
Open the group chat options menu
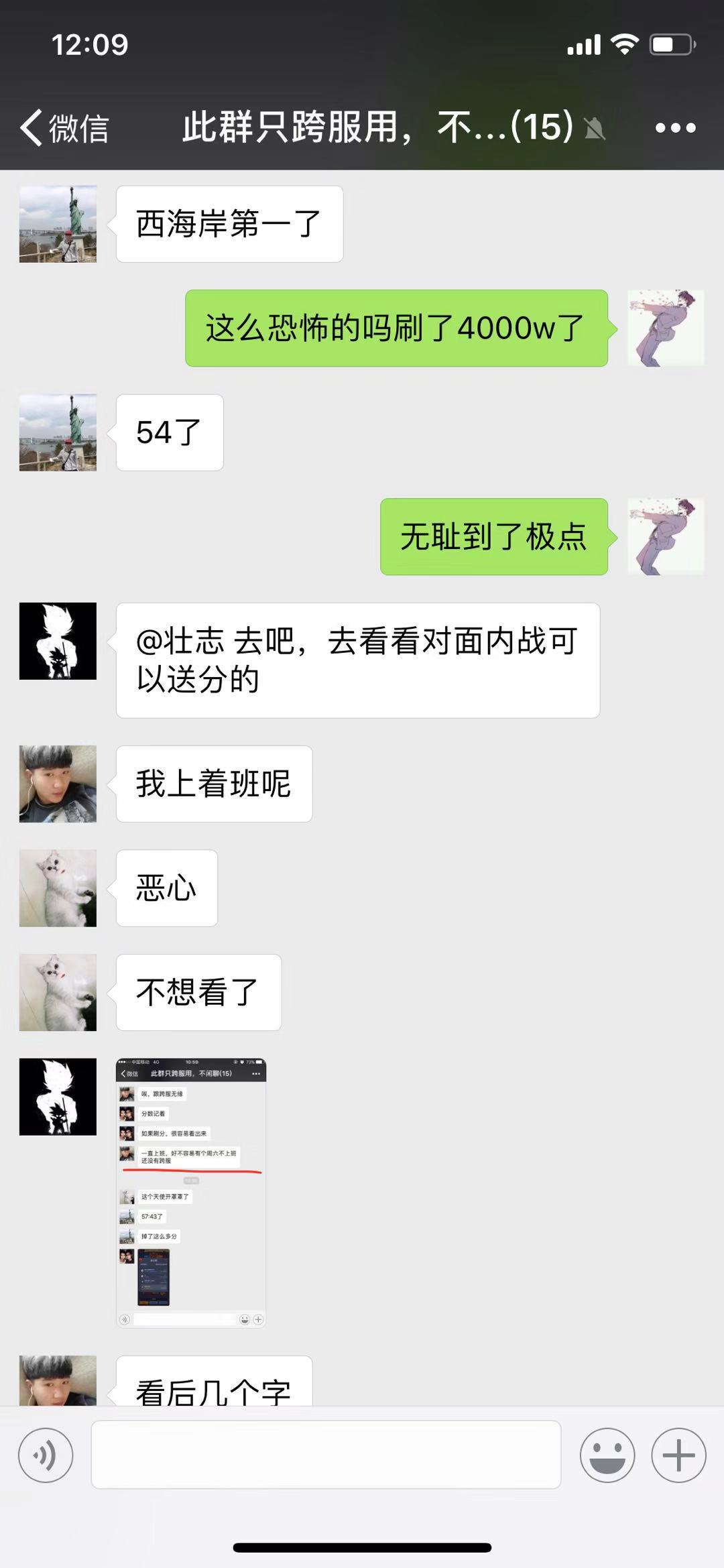tap(675, 127)
